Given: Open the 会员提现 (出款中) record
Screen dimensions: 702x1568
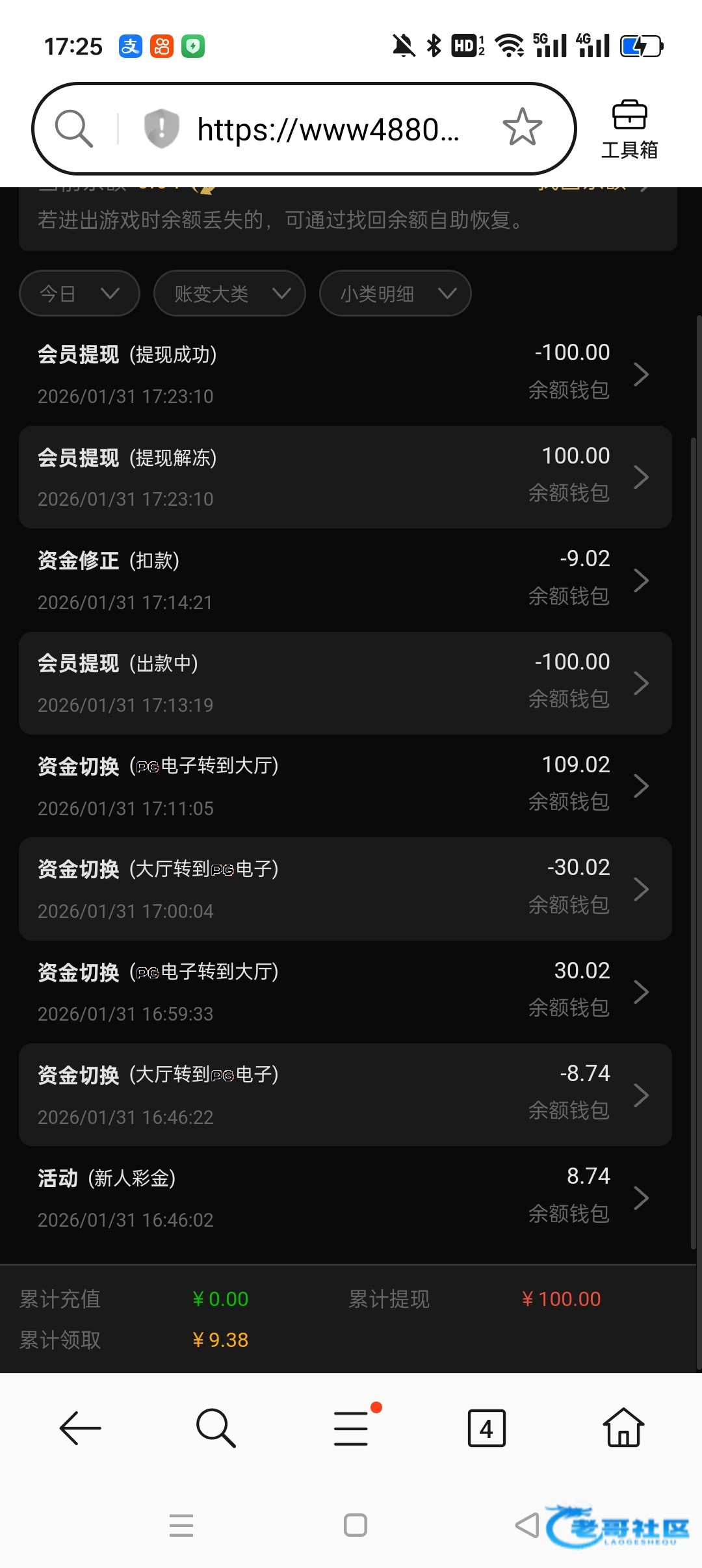Looking at the screenshot, I should tap(345, 683).
